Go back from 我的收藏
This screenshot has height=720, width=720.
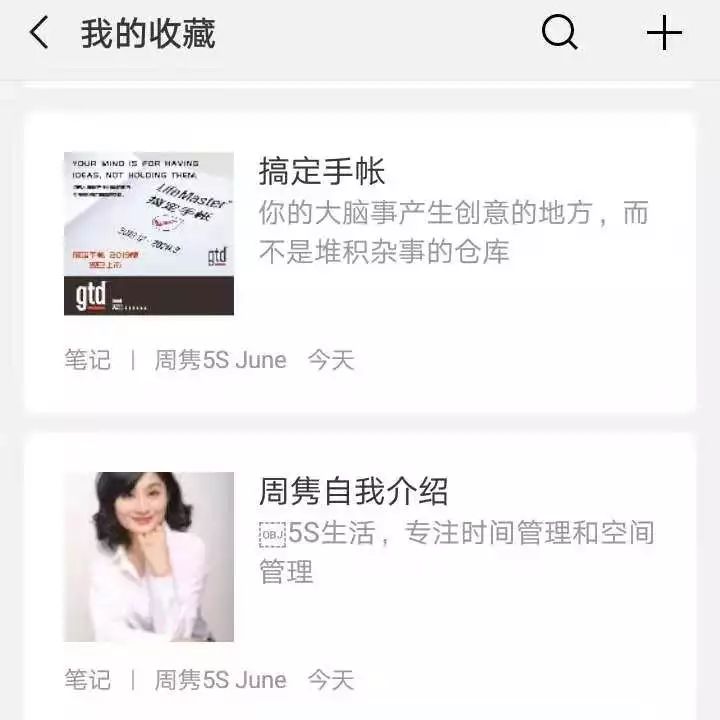[39, 34]
